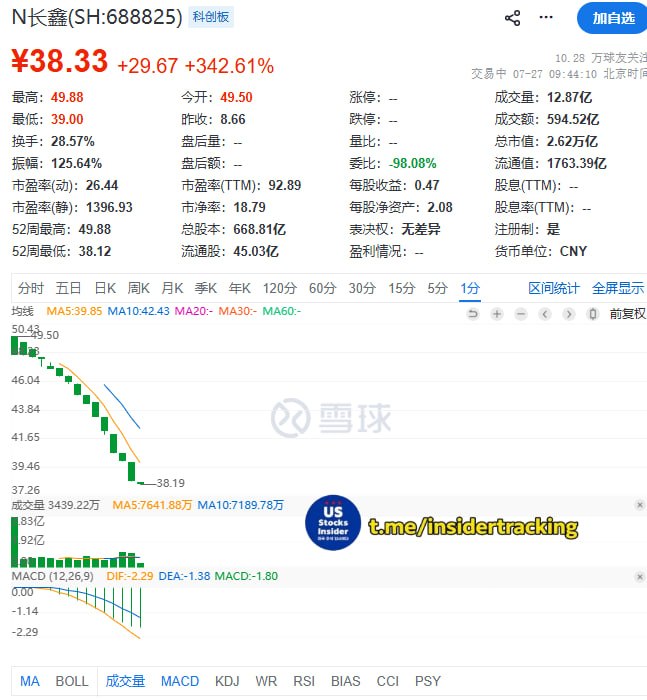Open chart in 全屏显示 fullscreen
The width and height of the screenshot is (647, 700).
tap(618, 288)
